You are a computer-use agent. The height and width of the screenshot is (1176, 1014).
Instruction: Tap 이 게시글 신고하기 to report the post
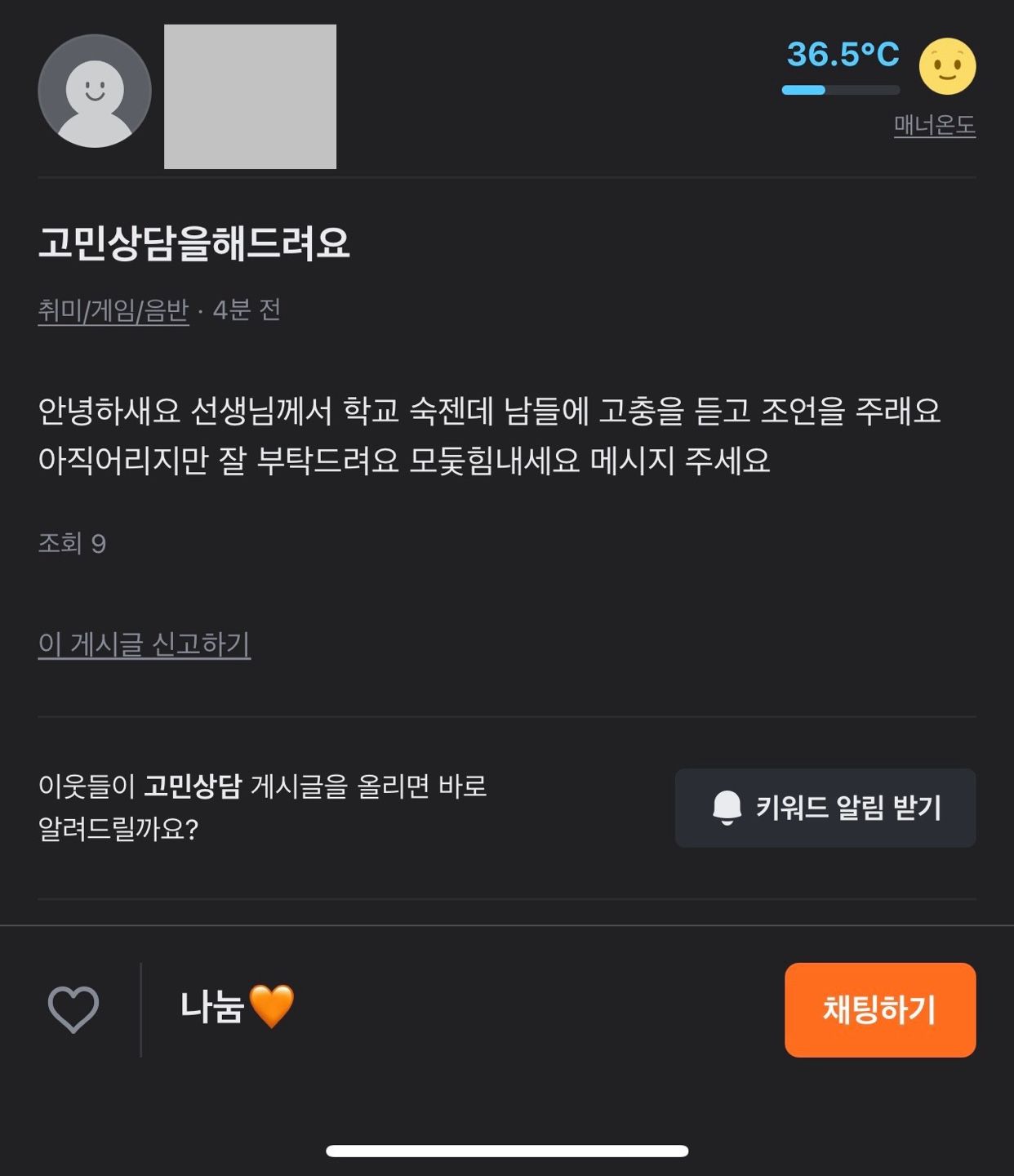click(144, 644)
